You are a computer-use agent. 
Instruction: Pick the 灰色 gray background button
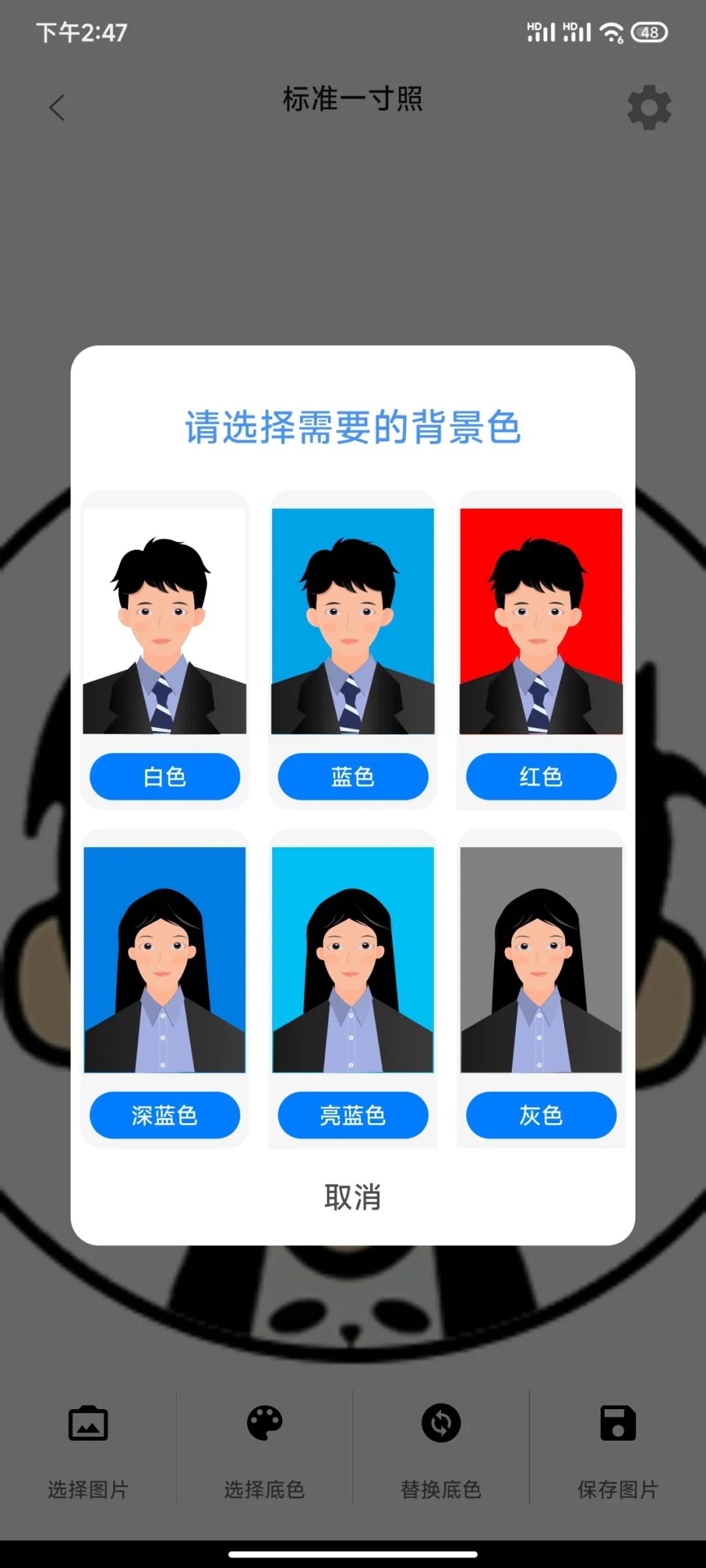tap(541, 1115)
